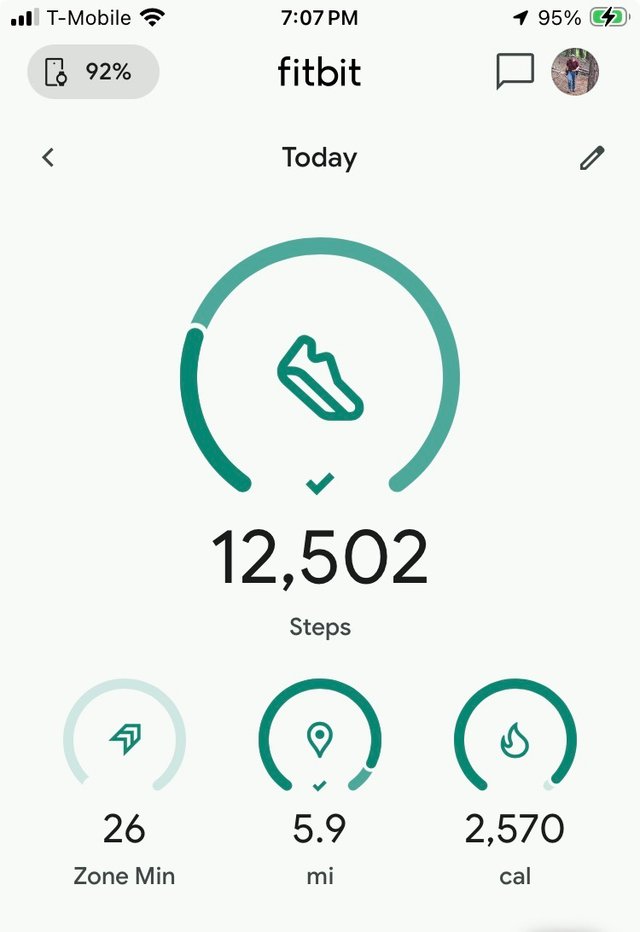The height and width of the screenshot is (932, 640).
Task: Open the device battery 92% chip
Action: pyautogui.click(x=93, y=72)
